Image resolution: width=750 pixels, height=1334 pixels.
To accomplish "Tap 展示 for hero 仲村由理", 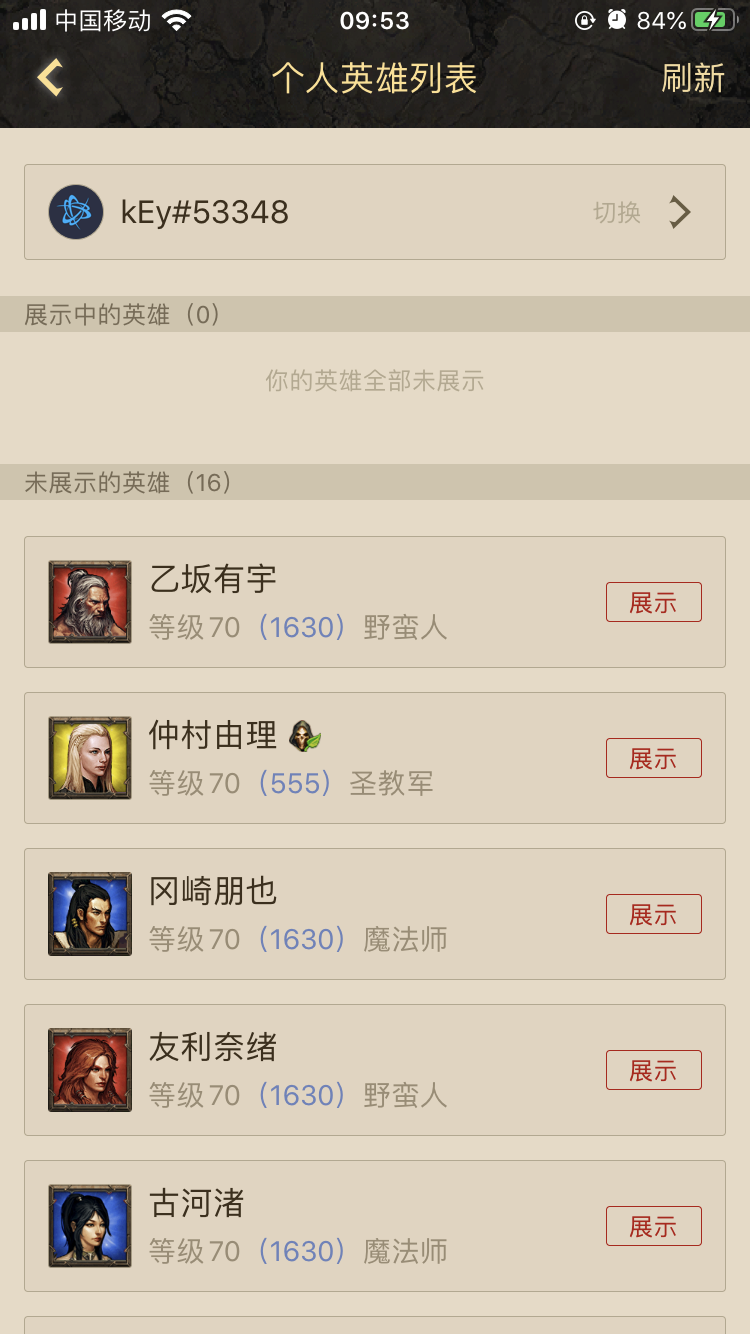I will point(653,758).
